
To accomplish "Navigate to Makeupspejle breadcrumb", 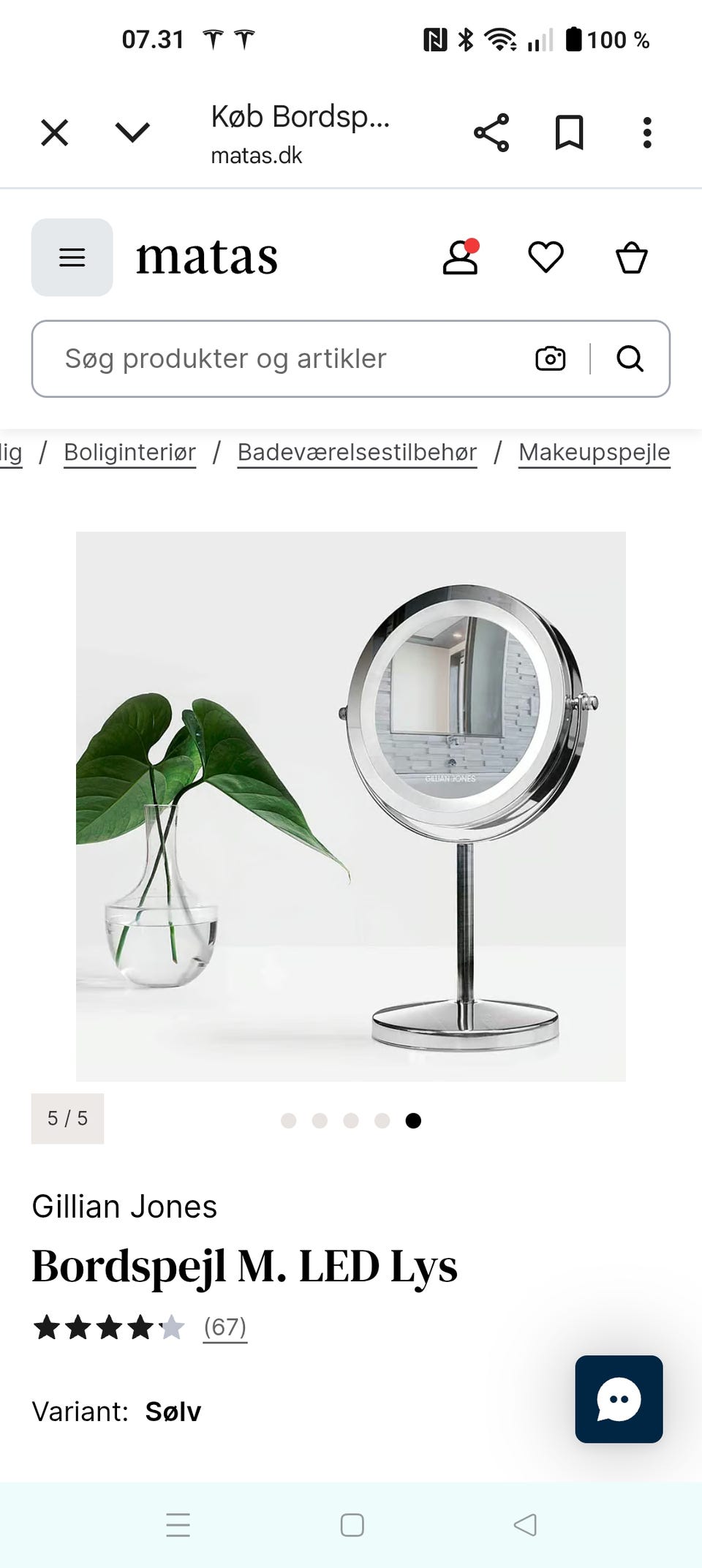I will 594,452.
